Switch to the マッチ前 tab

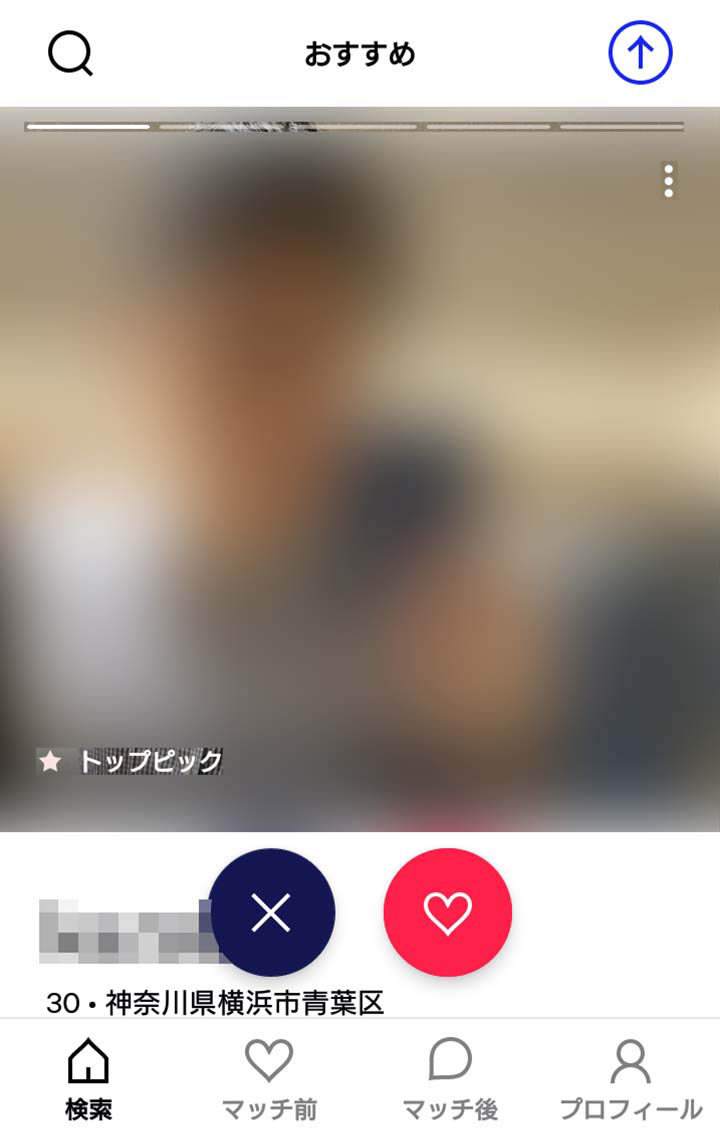(x=269, y=1078)
